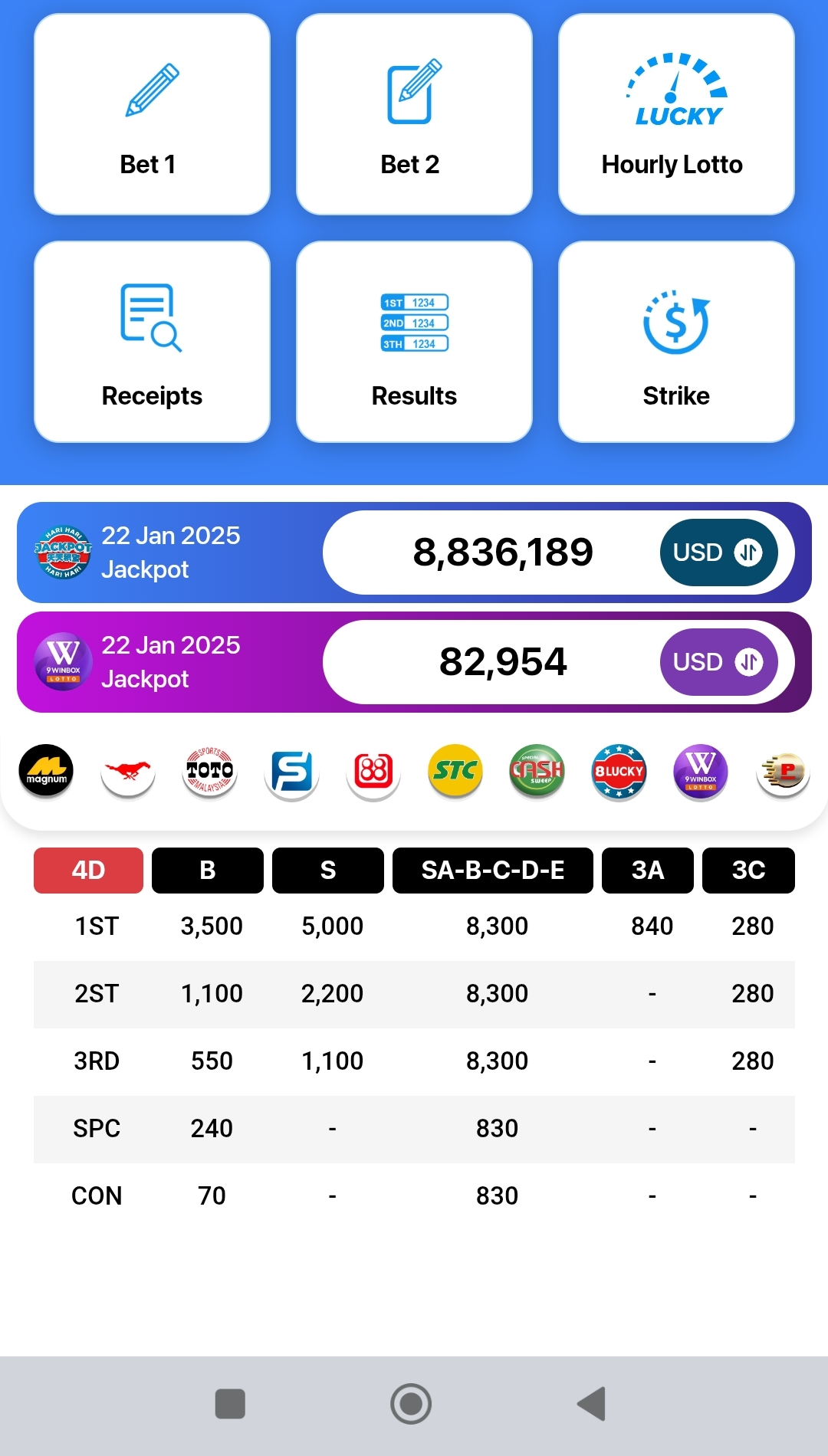Viewport: 828px width, 1456px height.
Task: Open Hourly Lotto
Action: coord(675,114)
